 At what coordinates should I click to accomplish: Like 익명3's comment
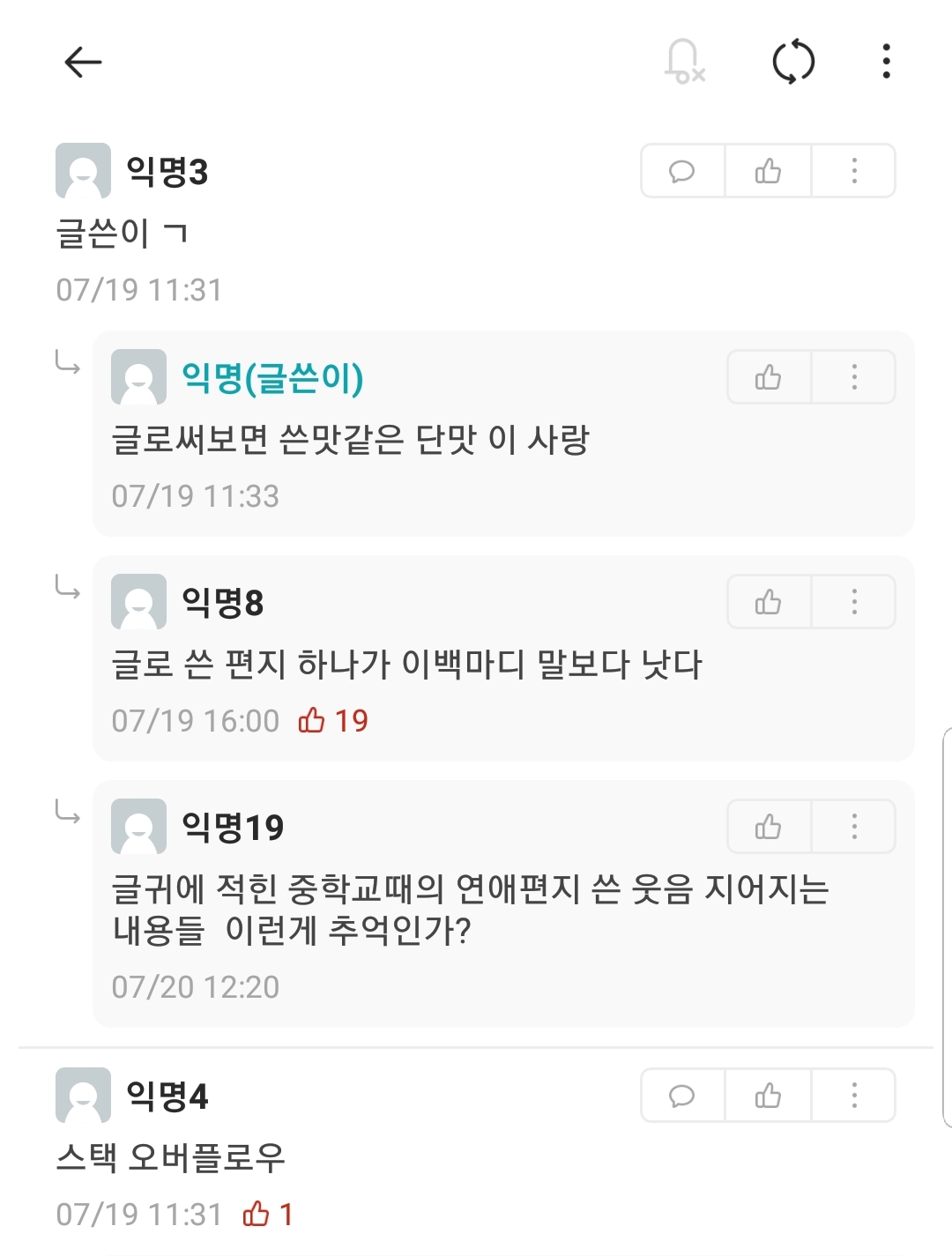coord(768,171)
